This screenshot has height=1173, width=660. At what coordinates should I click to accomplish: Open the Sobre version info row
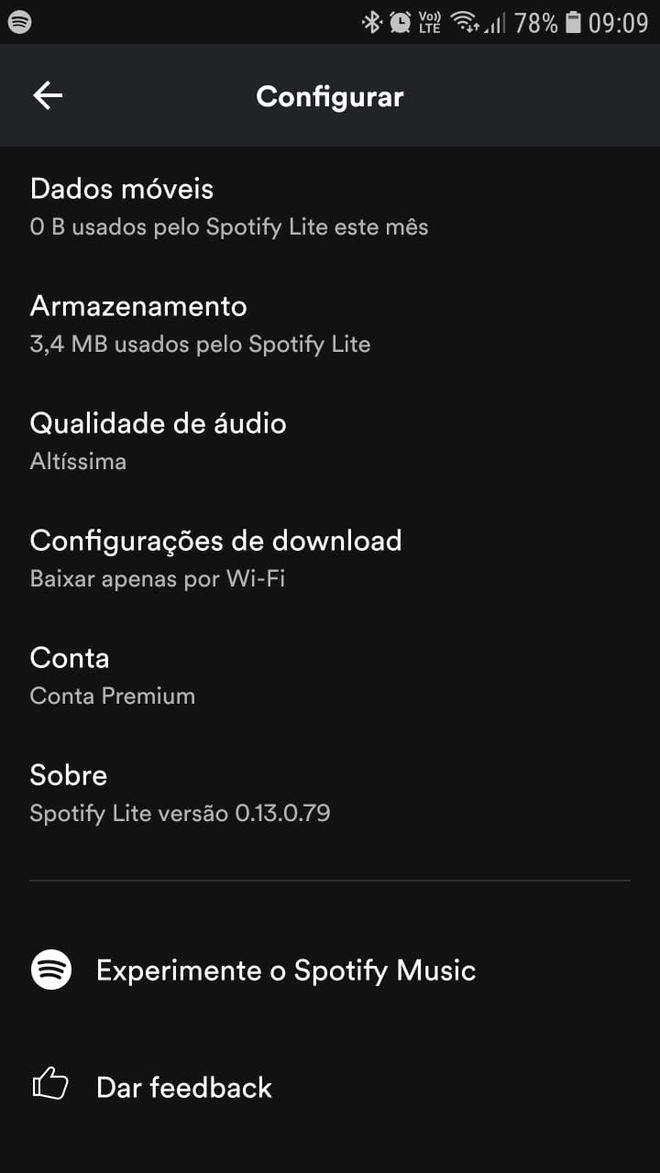coord(330,794)
